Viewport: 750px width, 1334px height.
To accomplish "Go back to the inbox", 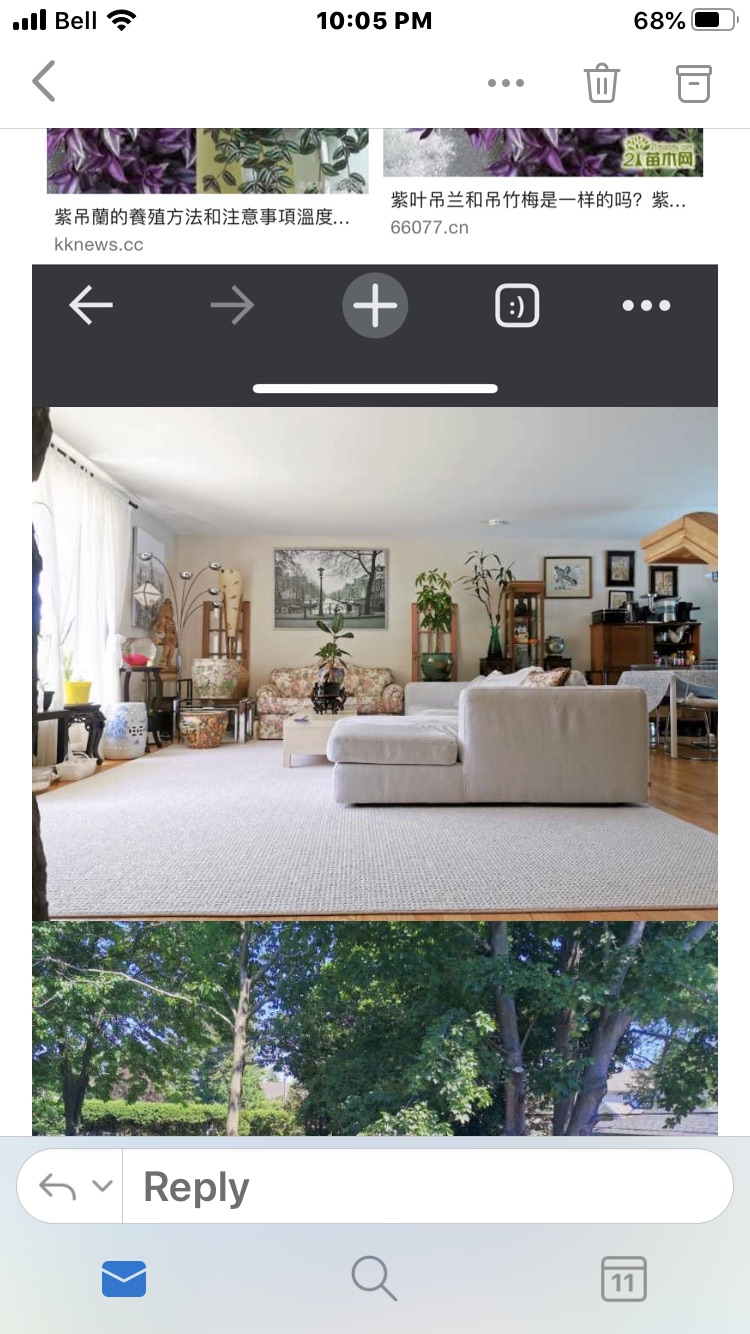I will tap(44, 82).
